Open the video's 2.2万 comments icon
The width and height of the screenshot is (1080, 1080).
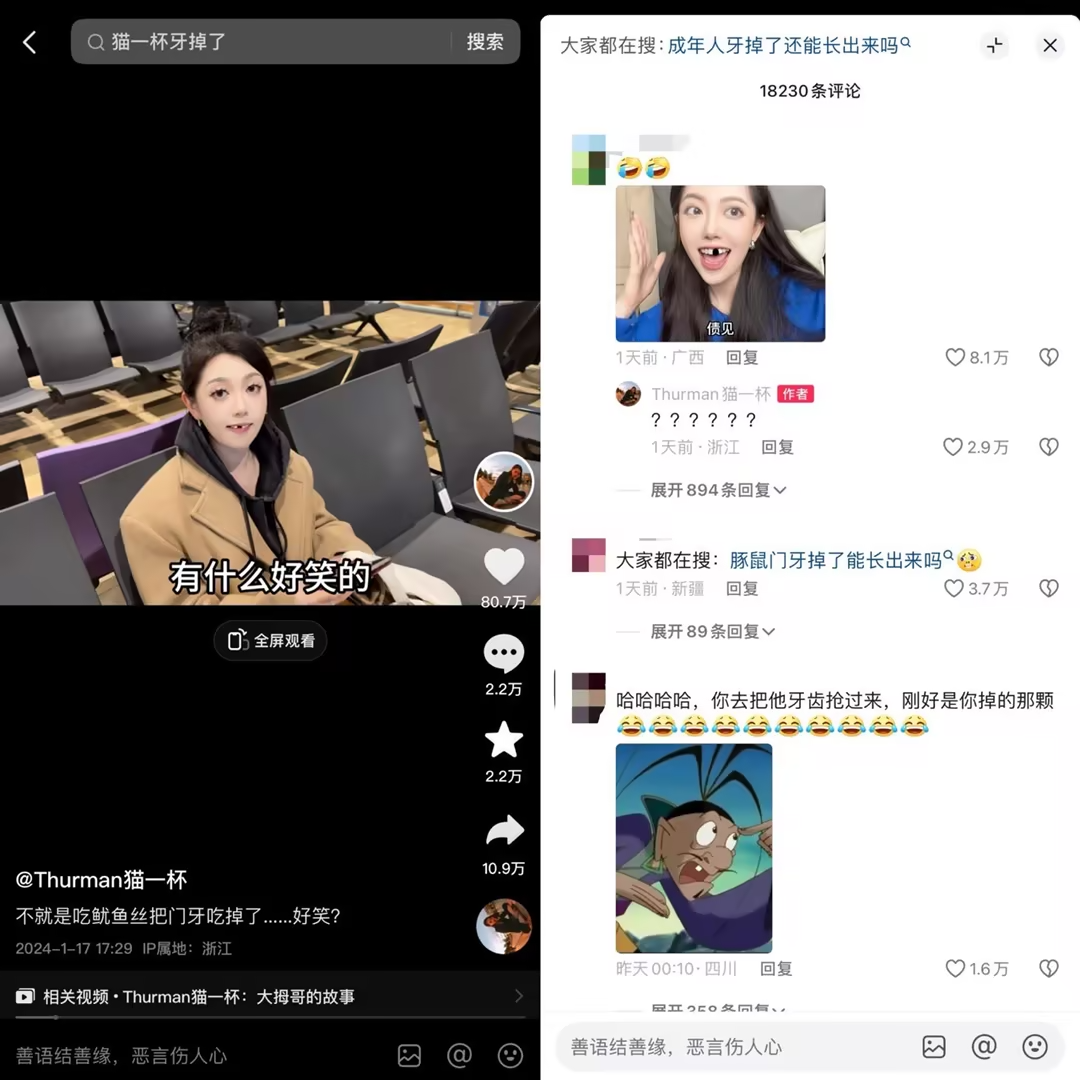point(503,655)
